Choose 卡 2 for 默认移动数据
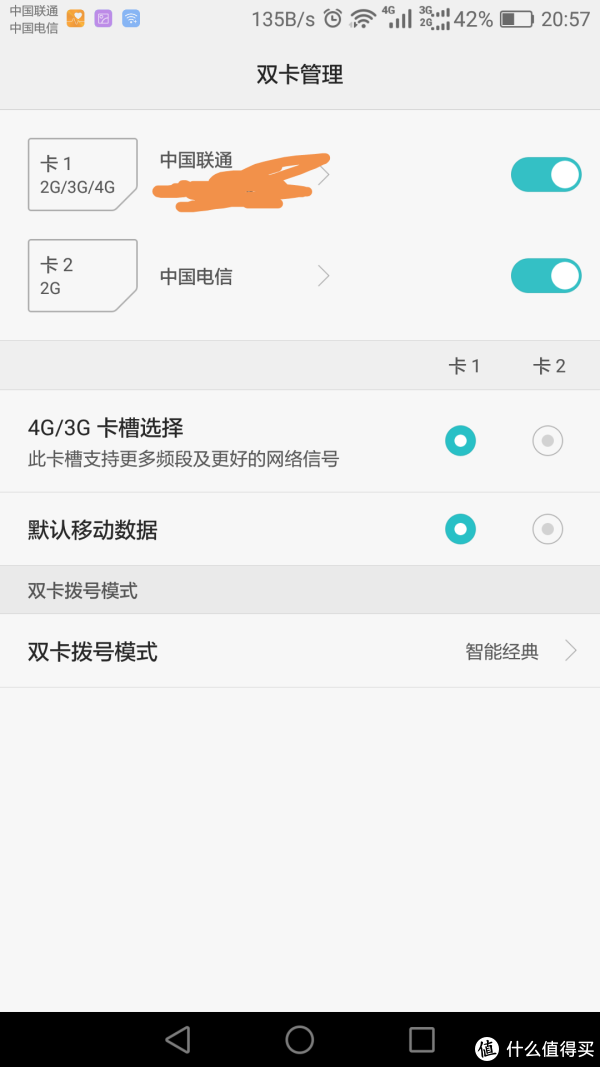 (548, 529)
